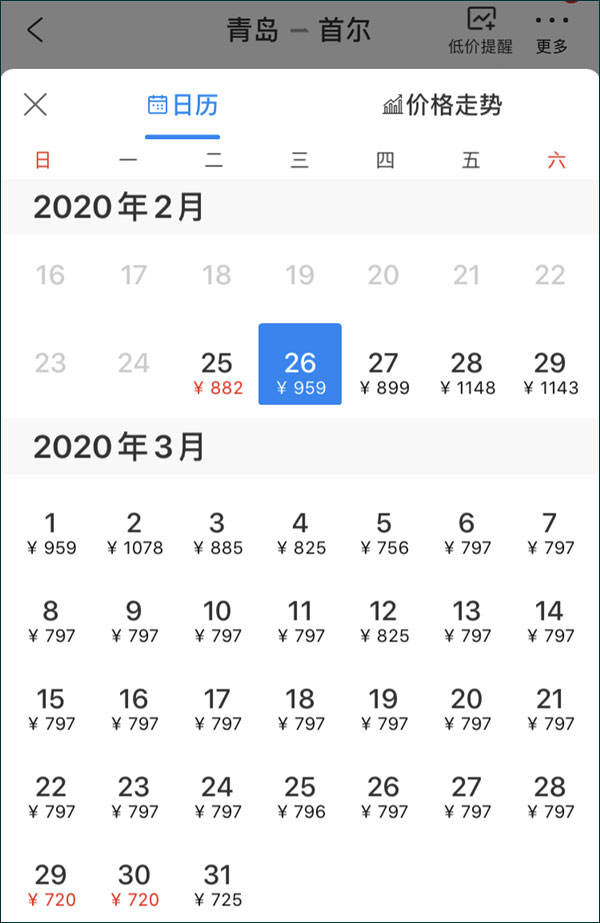The image size is (600, 923).
Task: Pick March 5 at ¥756
Action: point(384,533)
